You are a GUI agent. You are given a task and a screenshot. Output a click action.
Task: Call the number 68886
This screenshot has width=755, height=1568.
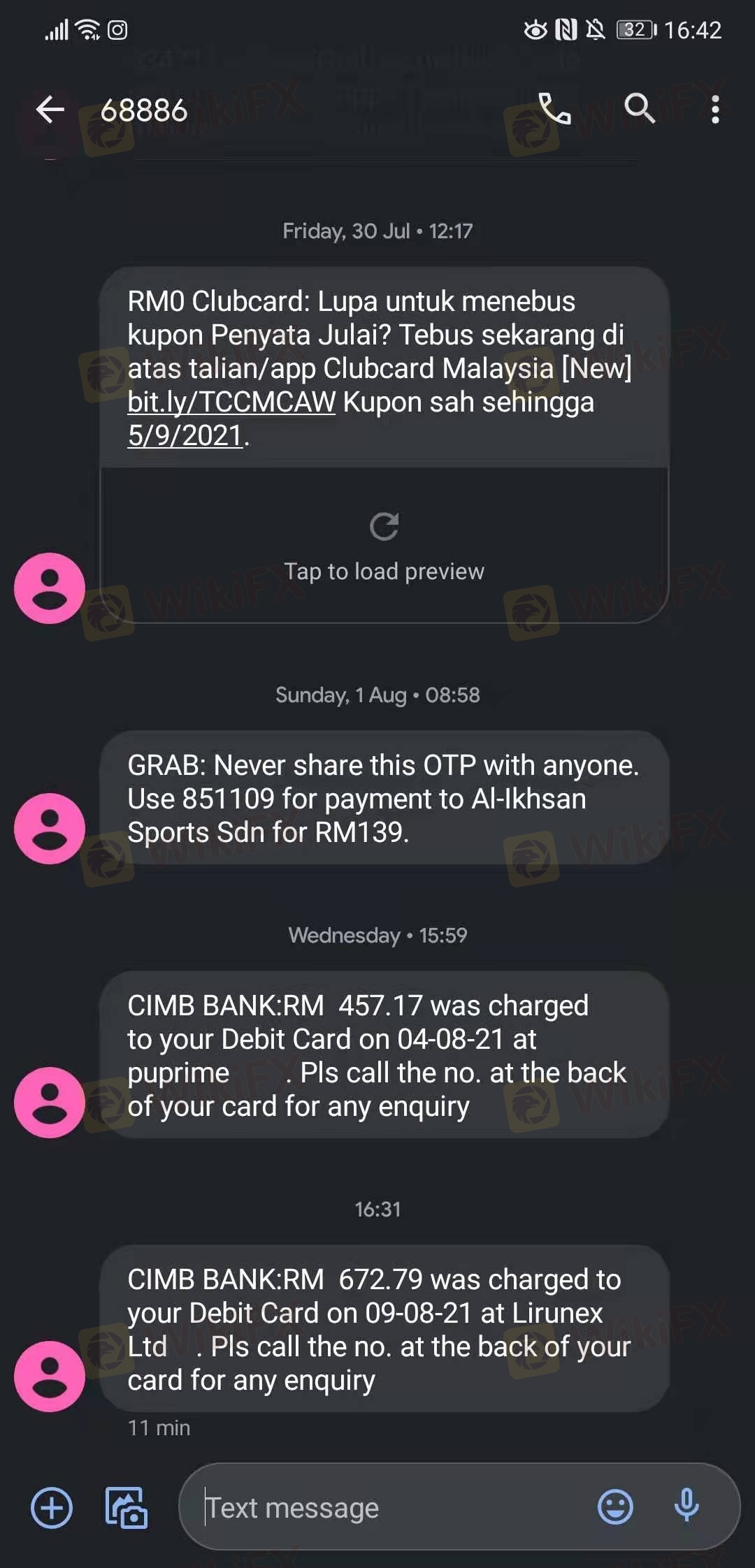556,110
